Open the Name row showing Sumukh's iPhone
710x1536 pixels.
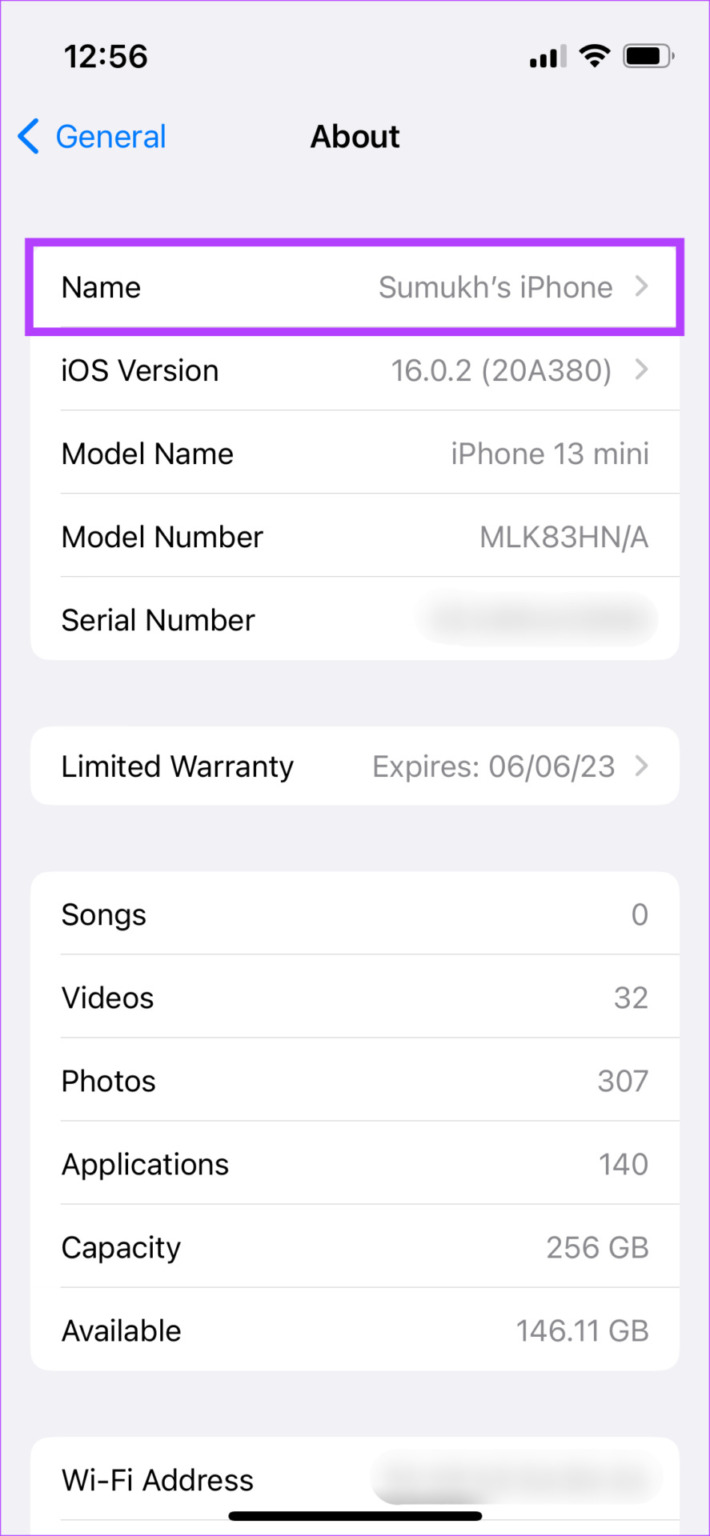click(355, 287)
